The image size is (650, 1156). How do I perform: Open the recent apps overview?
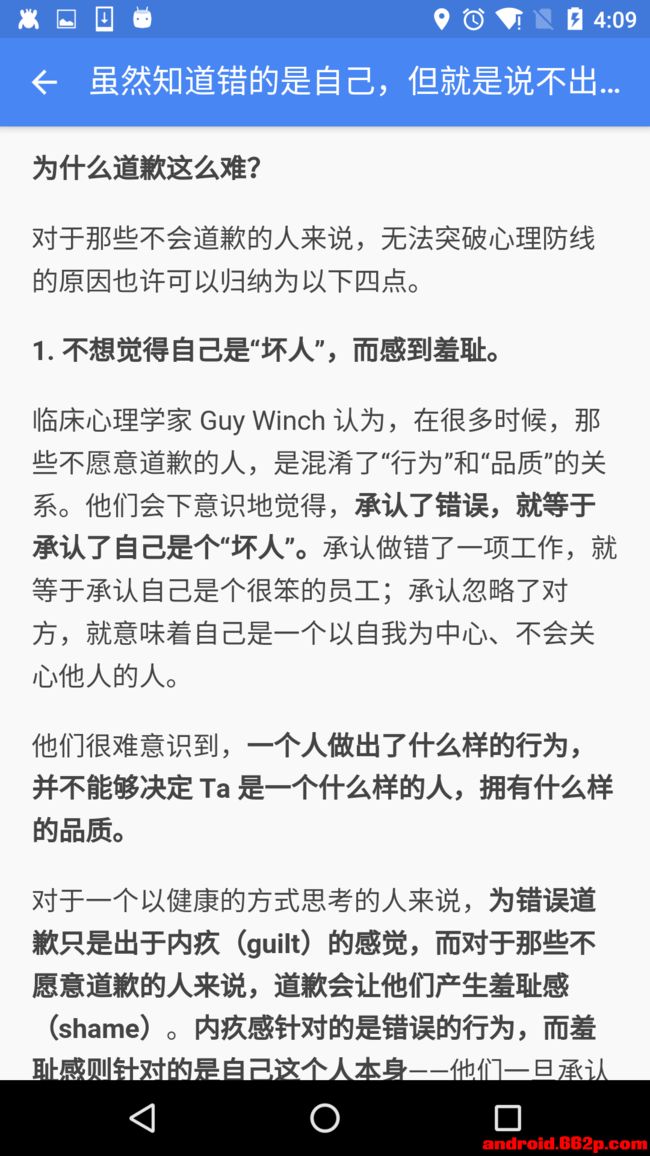click(x=507, y=1118)
